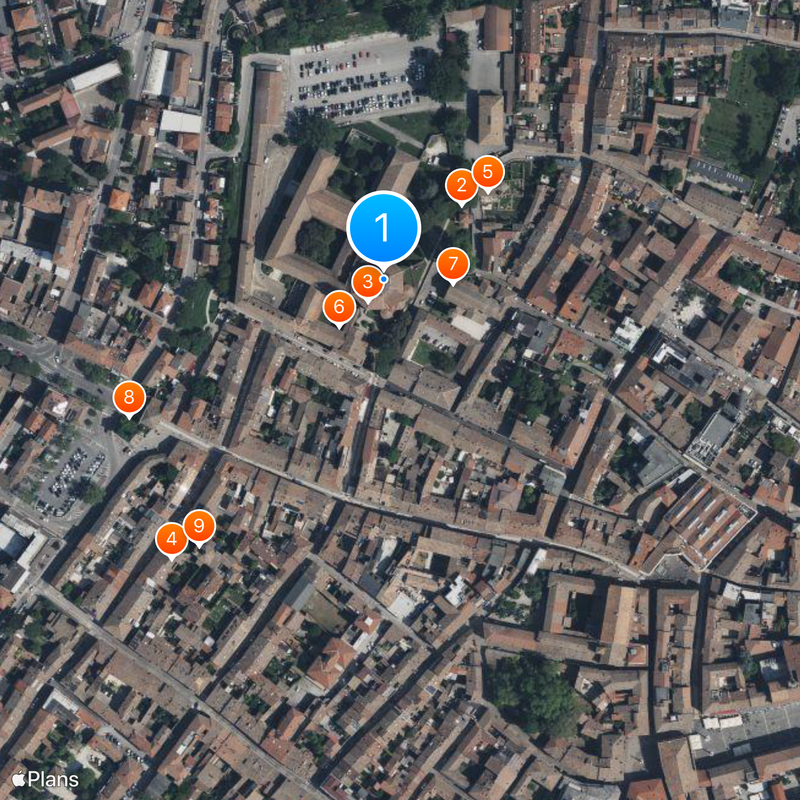
Task: Open the orange pin numbered 3
Action: (x=368, y=281)
